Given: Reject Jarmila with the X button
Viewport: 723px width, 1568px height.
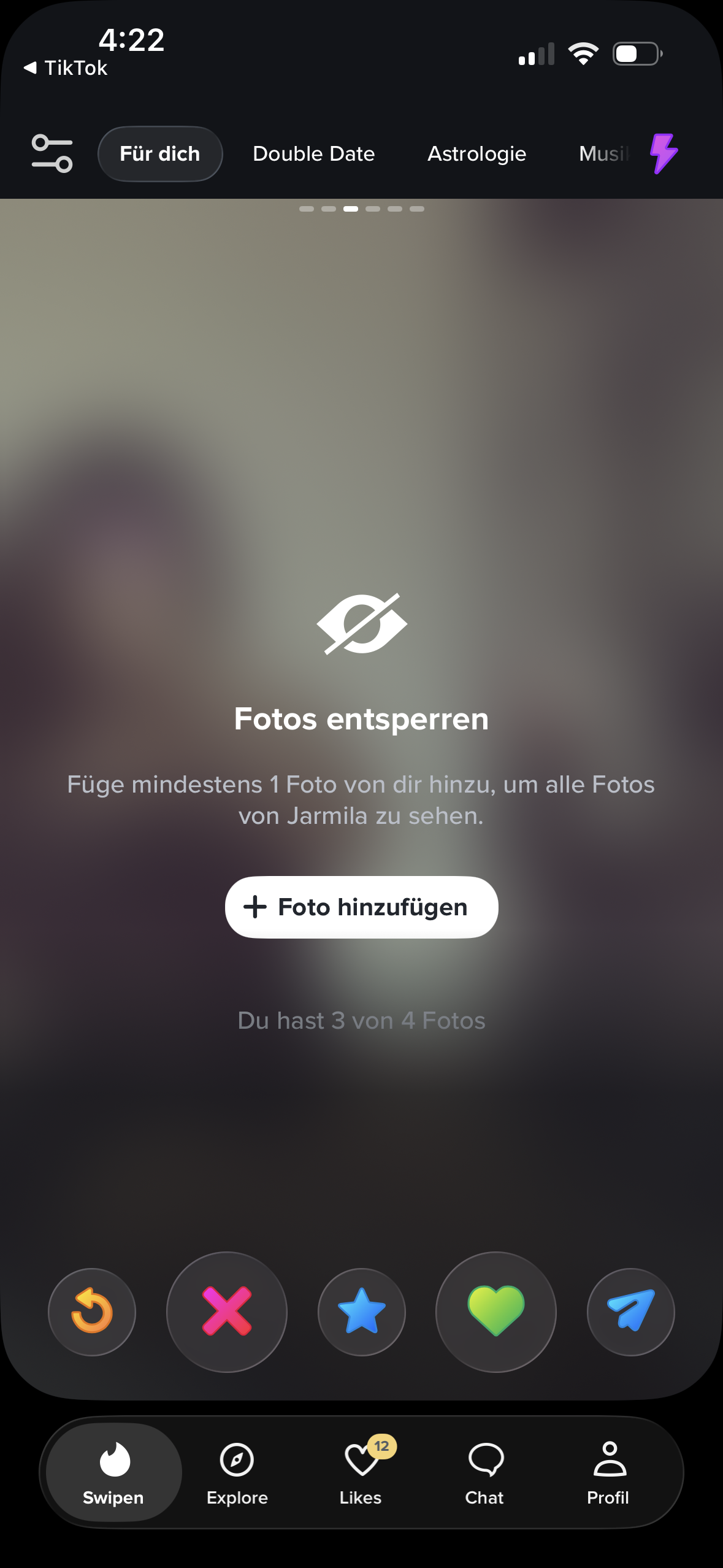Looking at the screenshot, I should (x=227, y=1312).
